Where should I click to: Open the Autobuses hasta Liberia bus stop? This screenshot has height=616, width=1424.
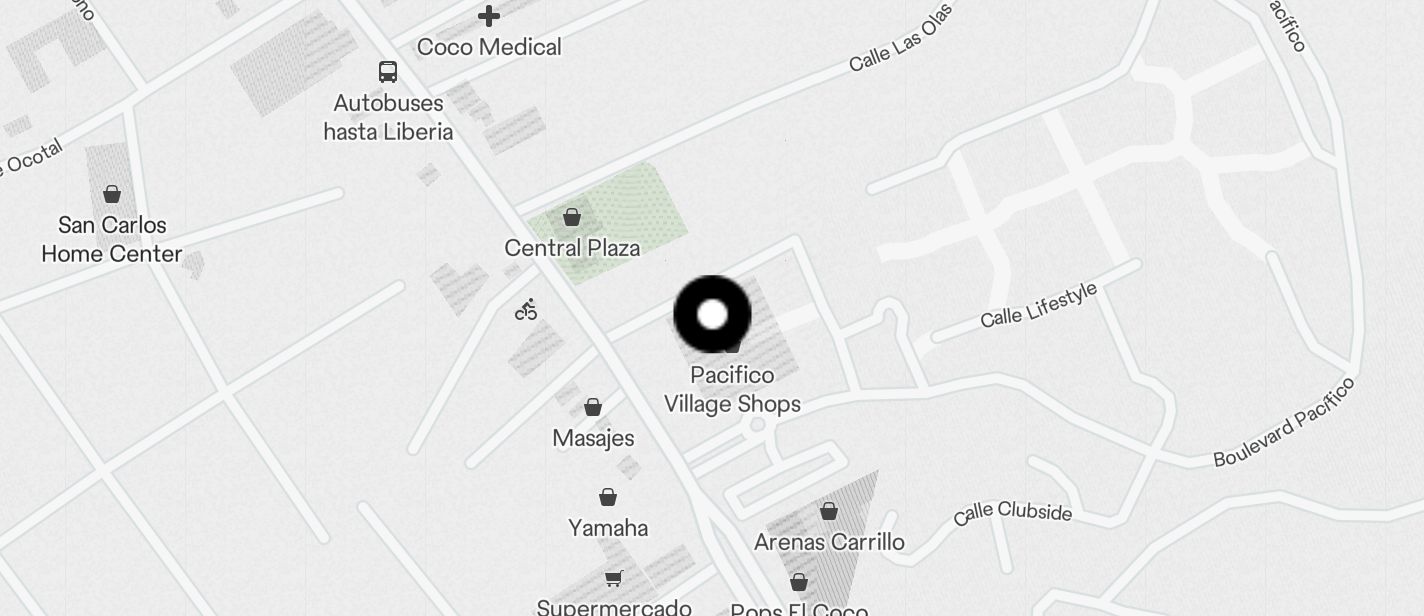[x=388, y=72]
